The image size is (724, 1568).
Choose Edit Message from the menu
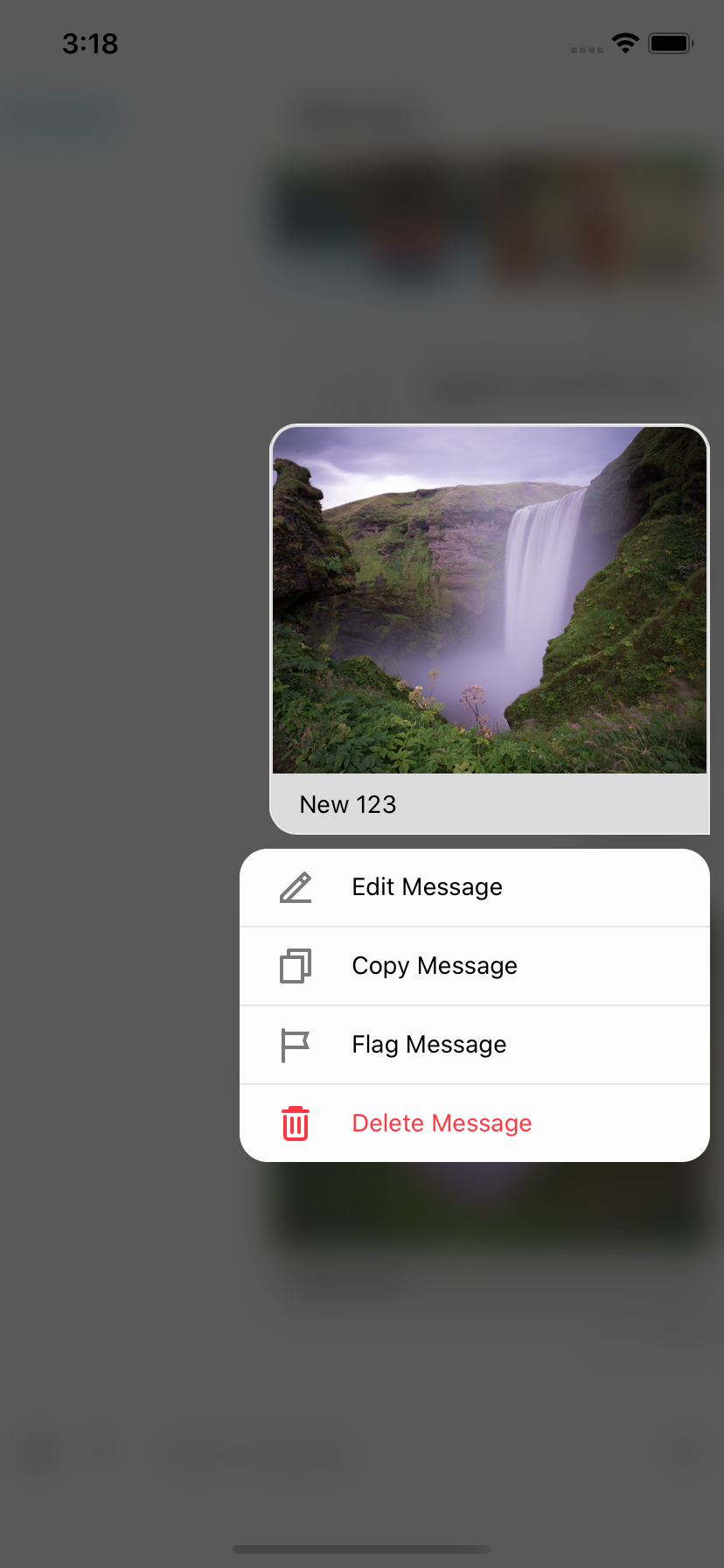(x=427, y=887)
